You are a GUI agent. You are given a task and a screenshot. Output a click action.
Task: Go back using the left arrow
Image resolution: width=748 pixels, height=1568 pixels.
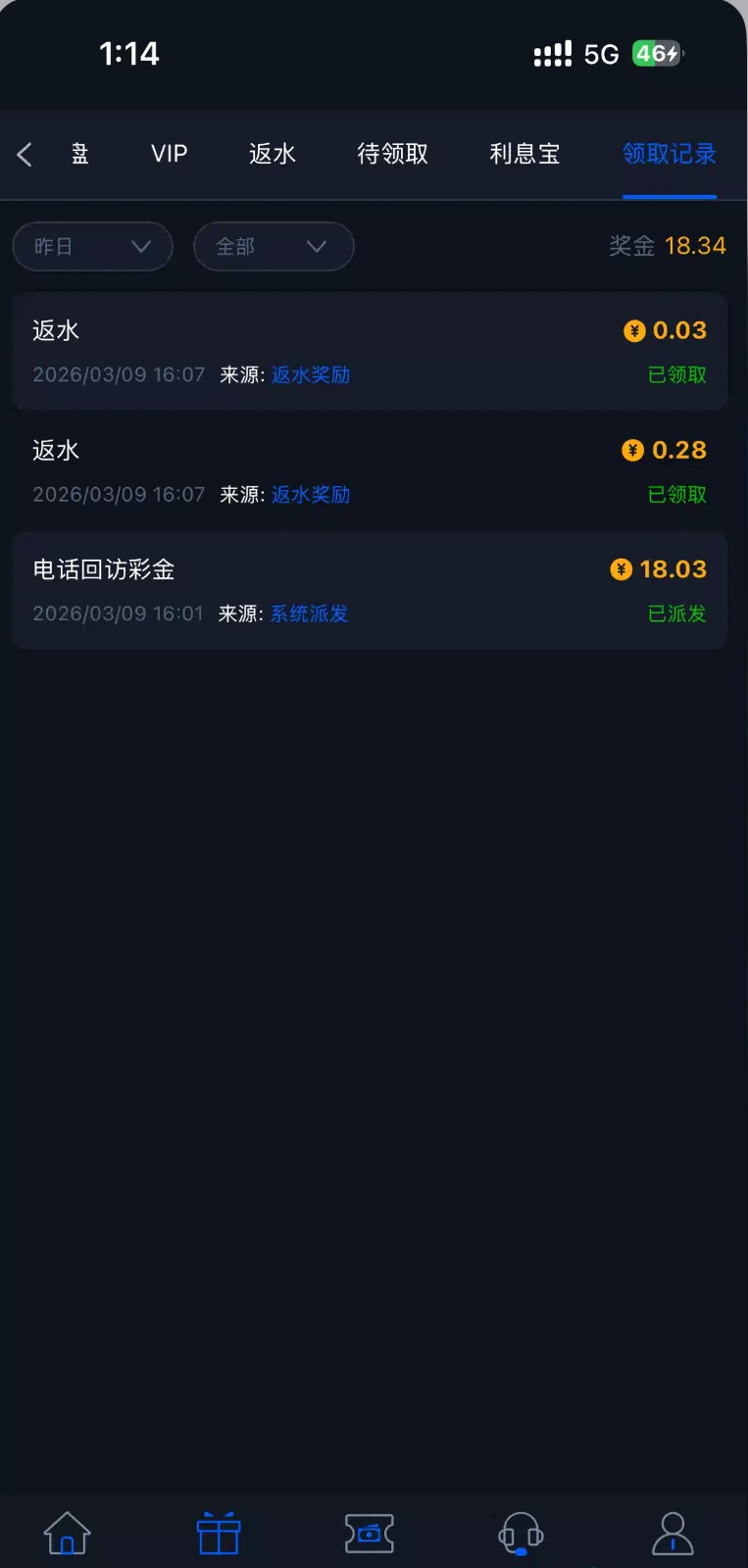[25, 154]
